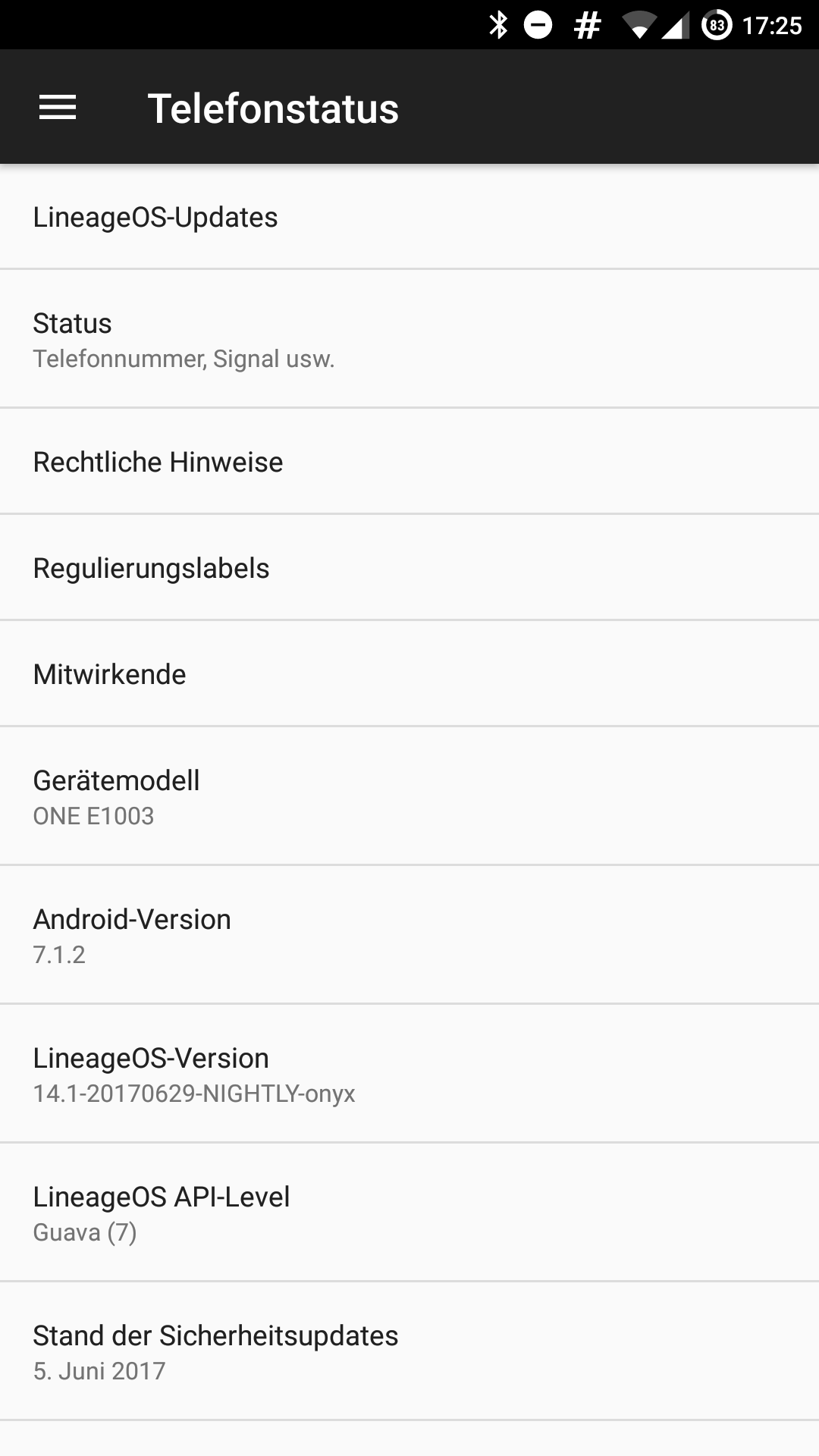Tap the Telefonnummer, Signal usw. subtitle

click(184, 359)
